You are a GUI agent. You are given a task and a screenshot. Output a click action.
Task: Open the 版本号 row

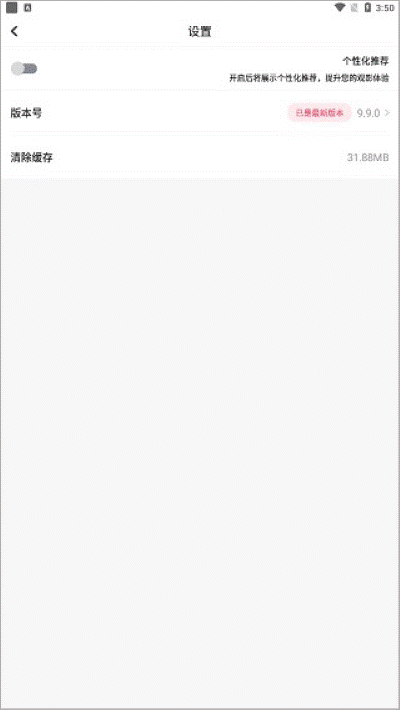tap(200, 113)
